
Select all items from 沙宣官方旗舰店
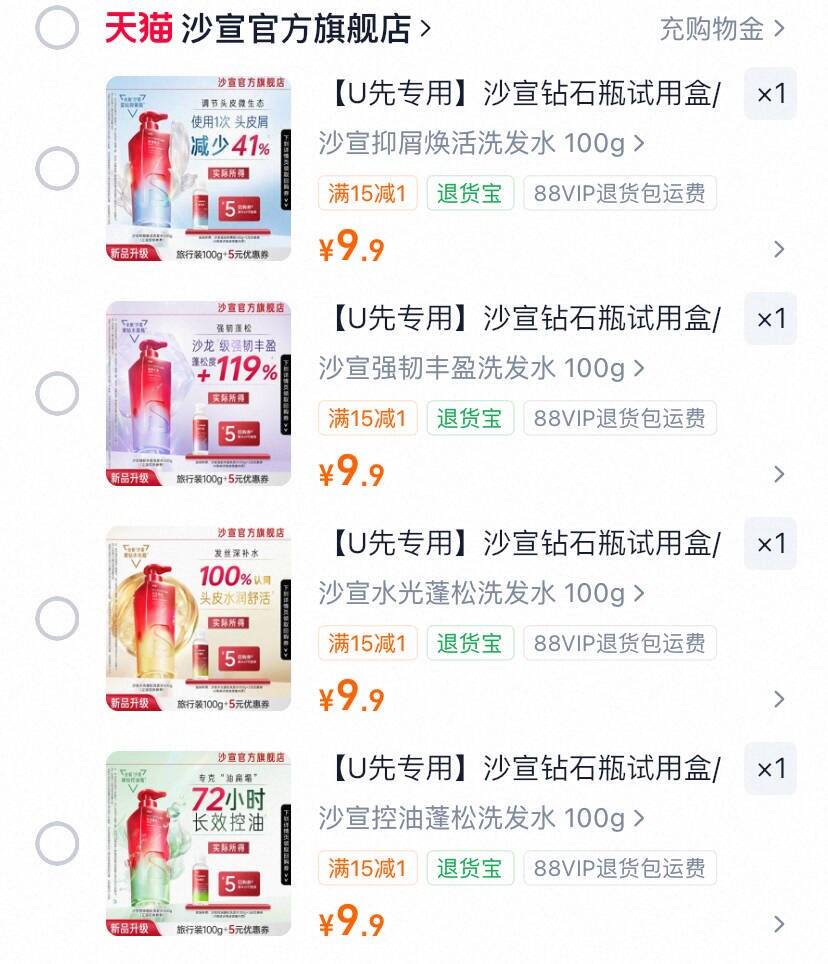(57, 28)
